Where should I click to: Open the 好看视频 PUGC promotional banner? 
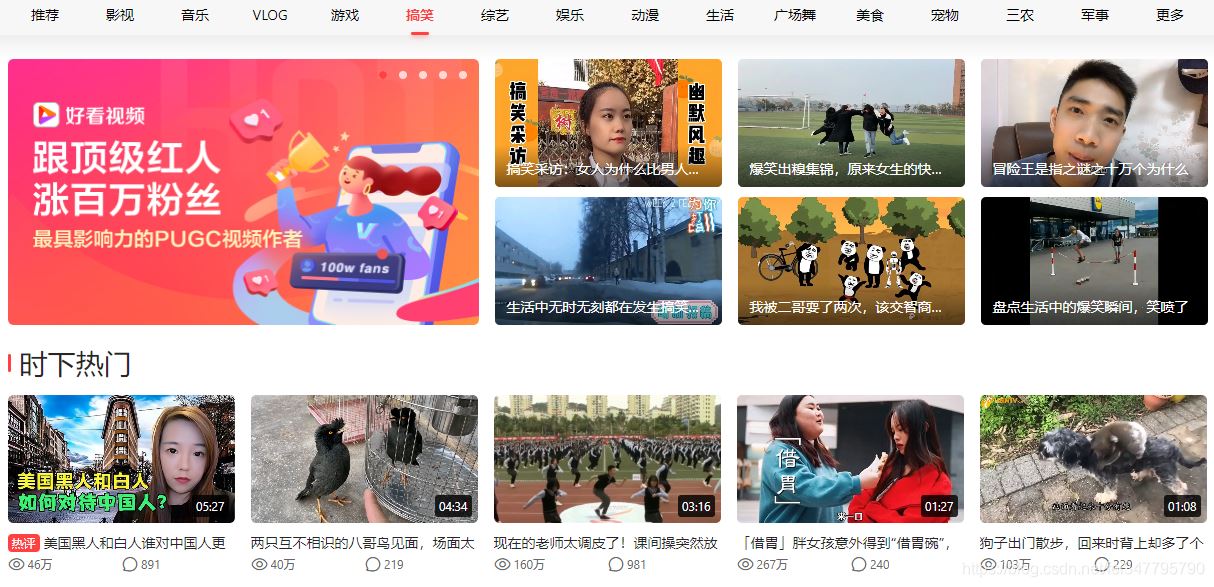click(x=243, y=192)
